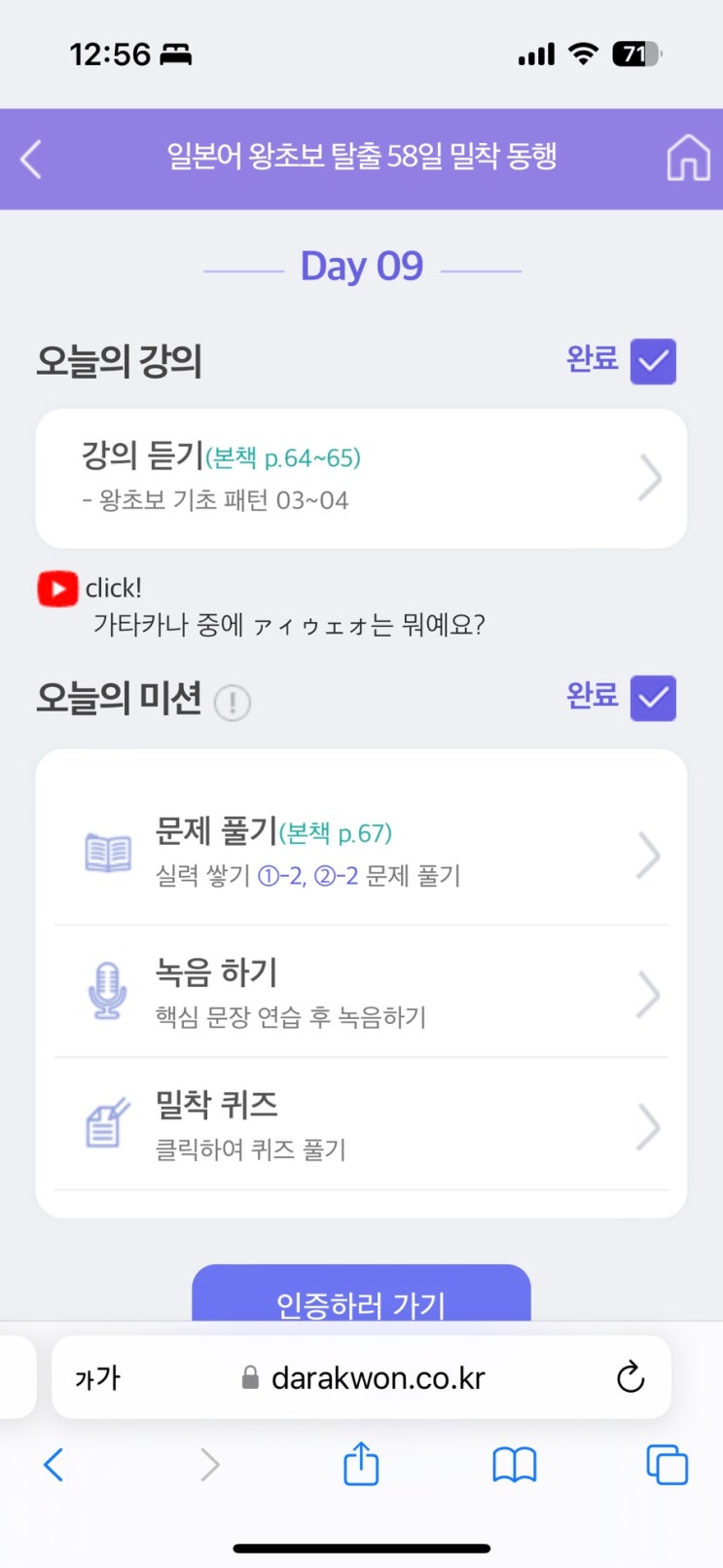Toggle the 오늘의 미션 완료 checkbox
The image size is (723, 1568).
point(653,698)
